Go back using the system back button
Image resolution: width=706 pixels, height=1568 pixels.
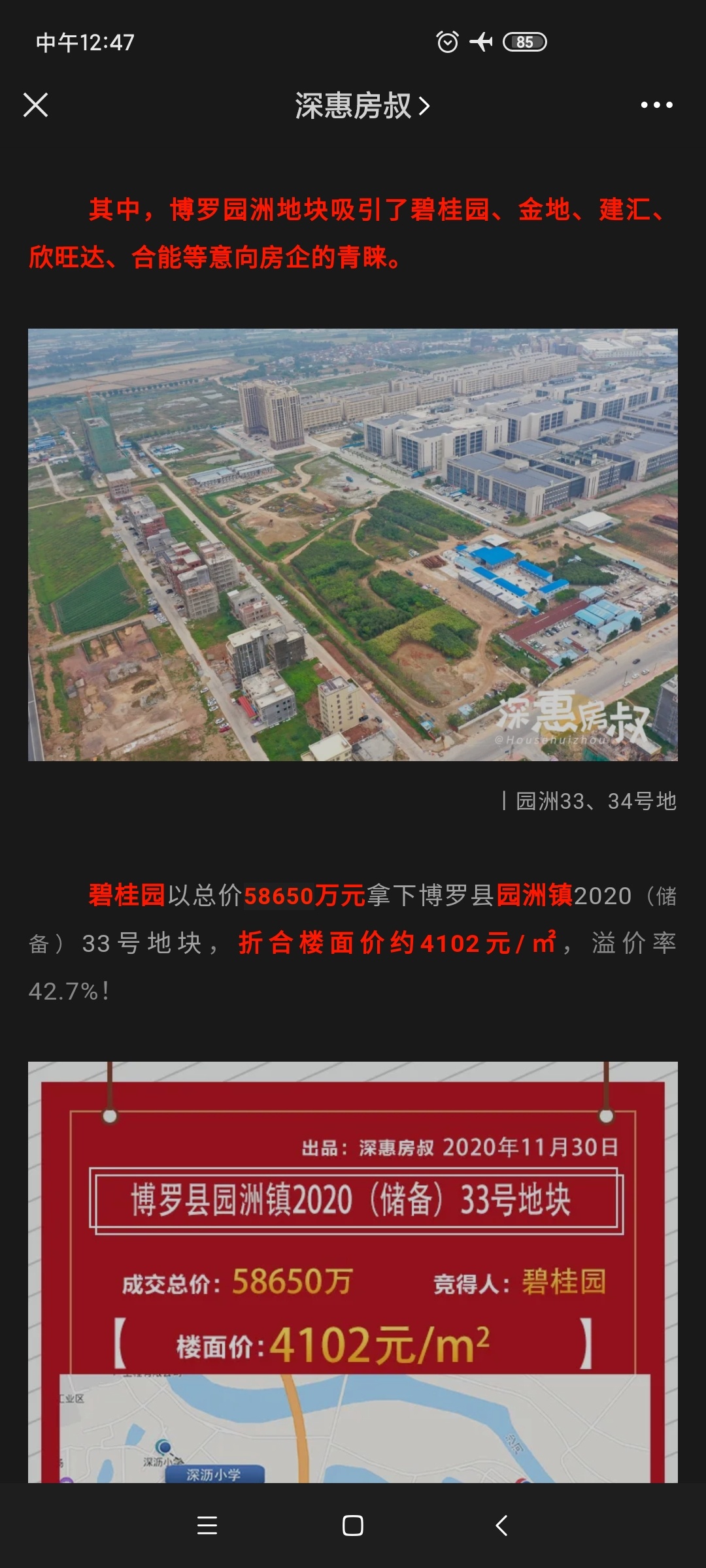pyautogui.click(x=501, y=1526)
